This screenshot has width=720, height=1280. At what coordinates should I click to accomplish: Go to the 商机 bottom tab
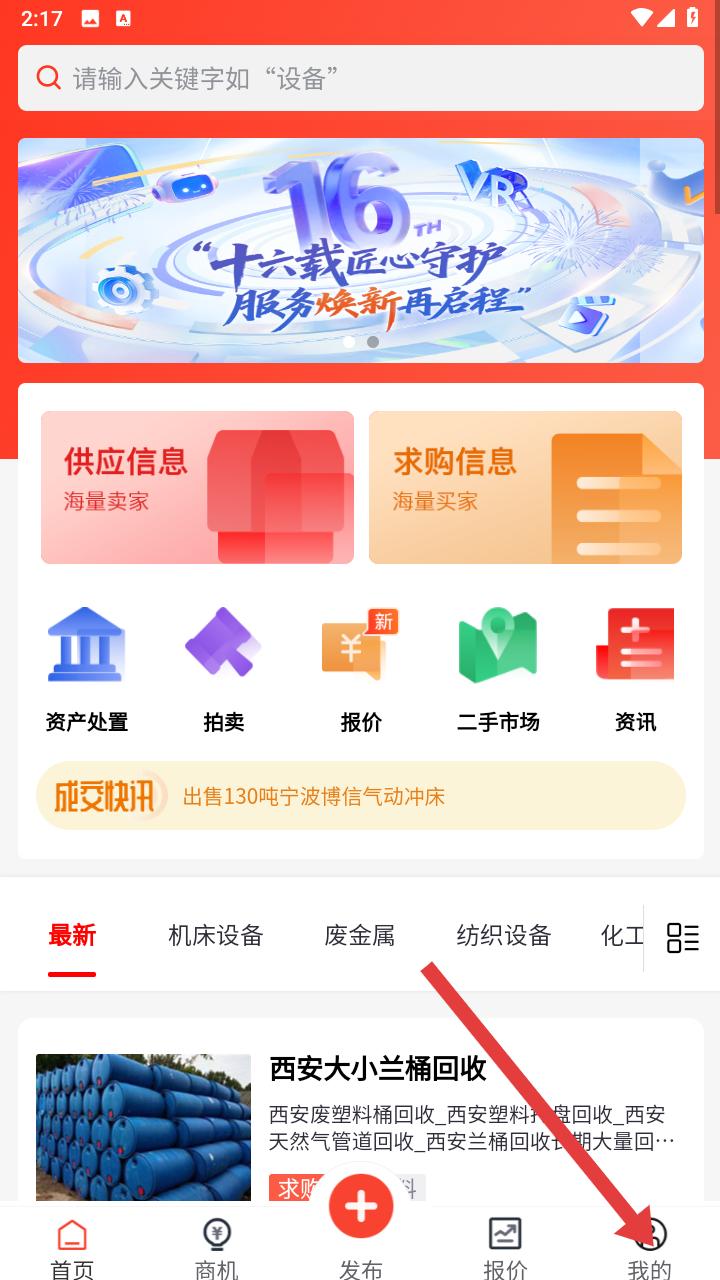[x=216, y=1248]
